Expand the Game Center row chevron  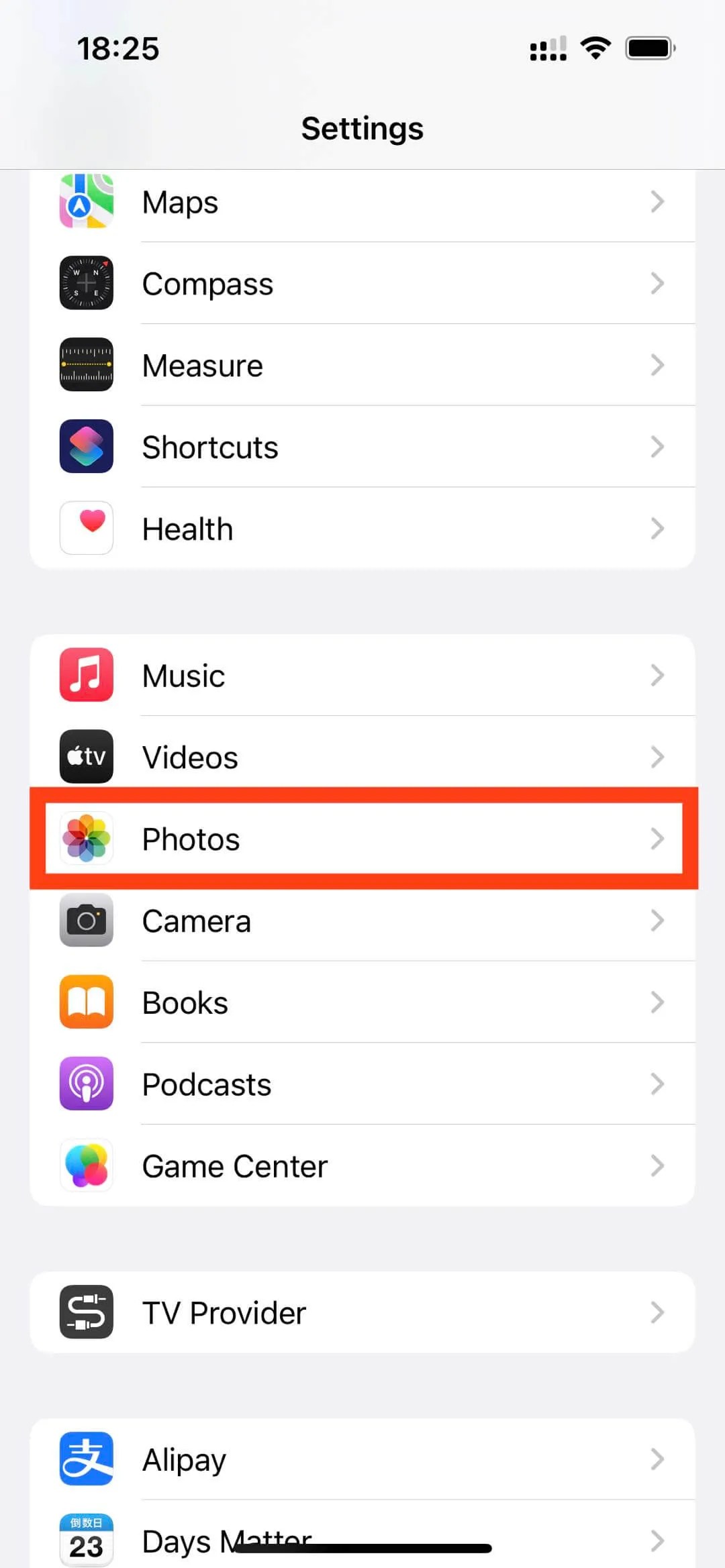coord(657,1165)
